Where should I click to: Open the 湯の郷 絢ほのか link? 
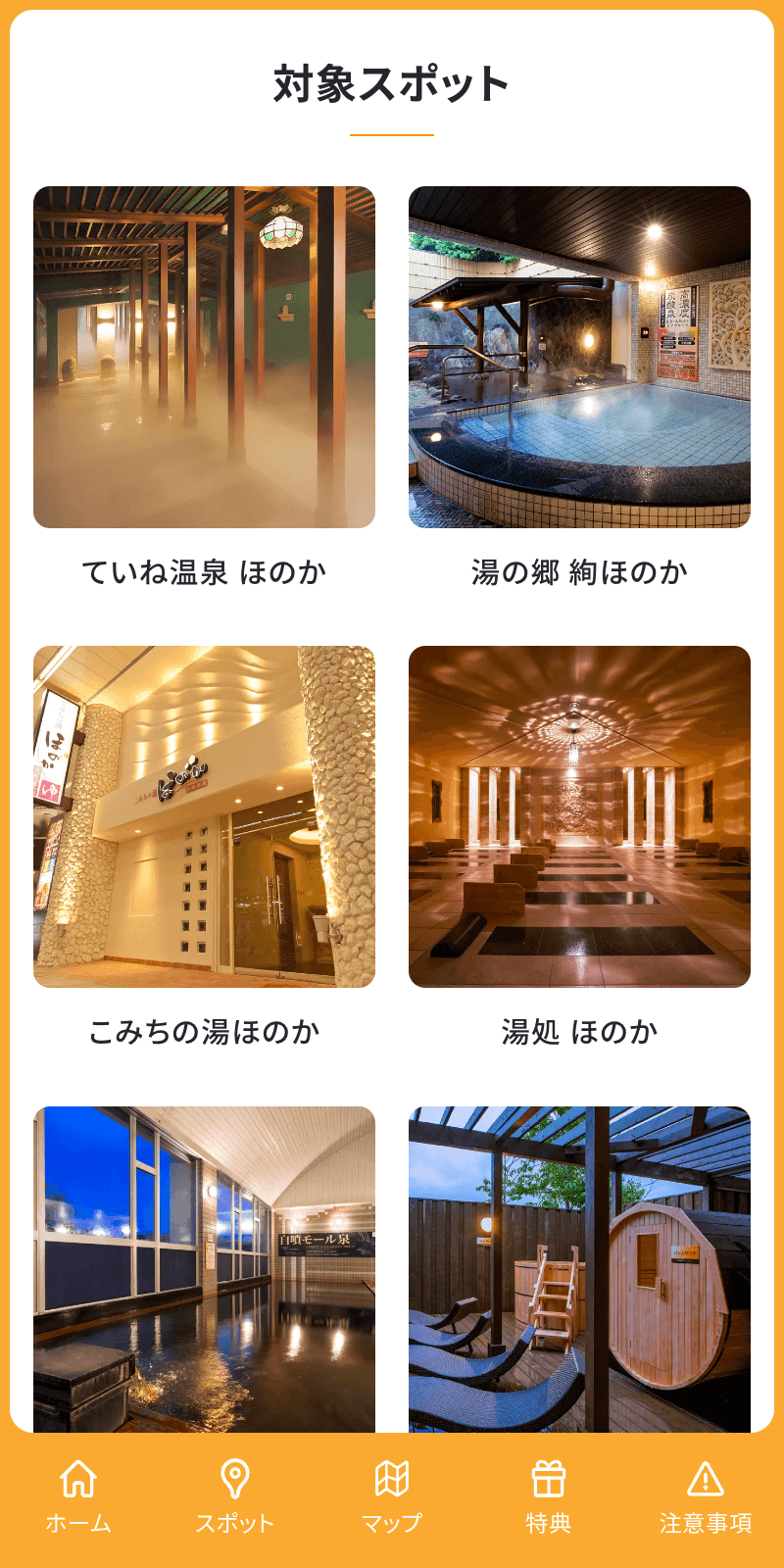click(x=580, y=569)
